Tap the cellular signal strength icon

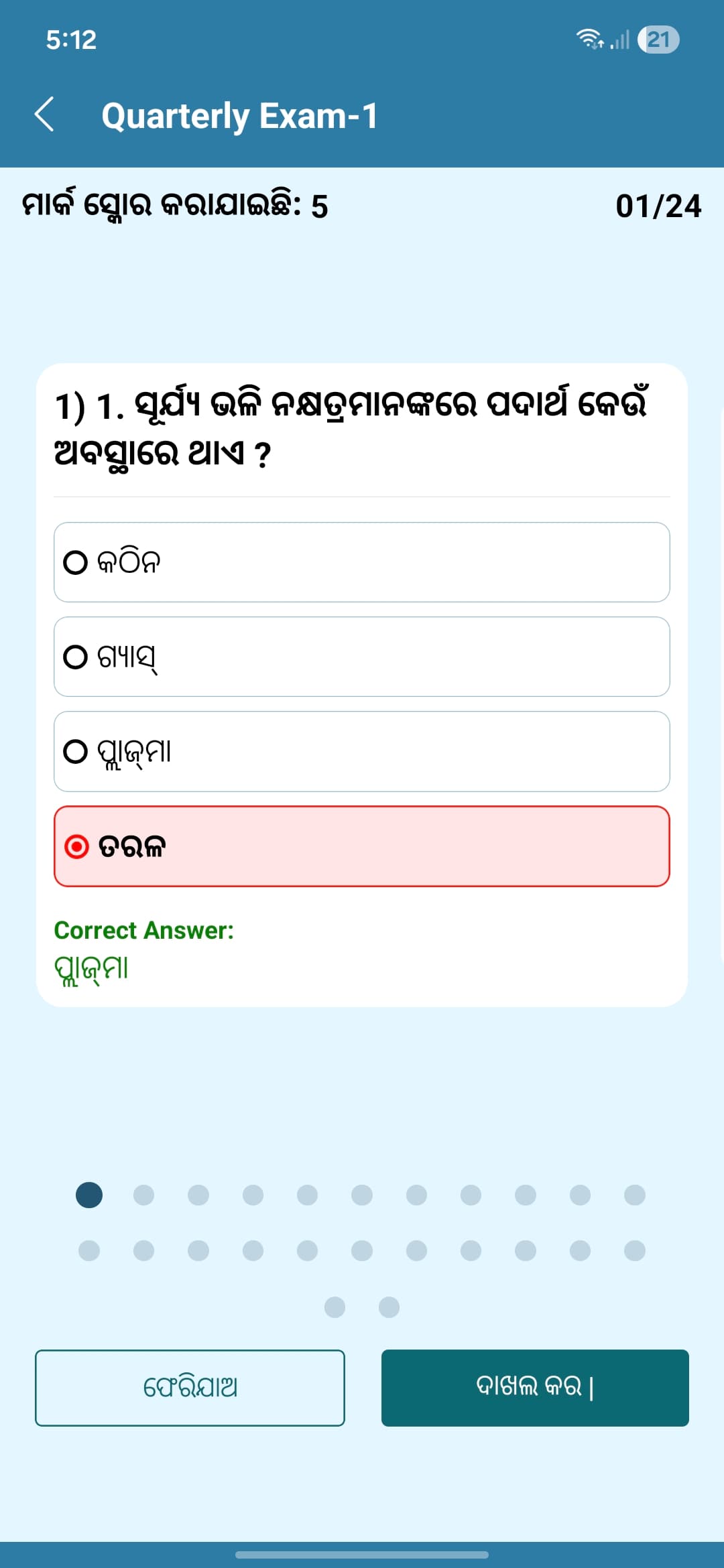(620, 42)
